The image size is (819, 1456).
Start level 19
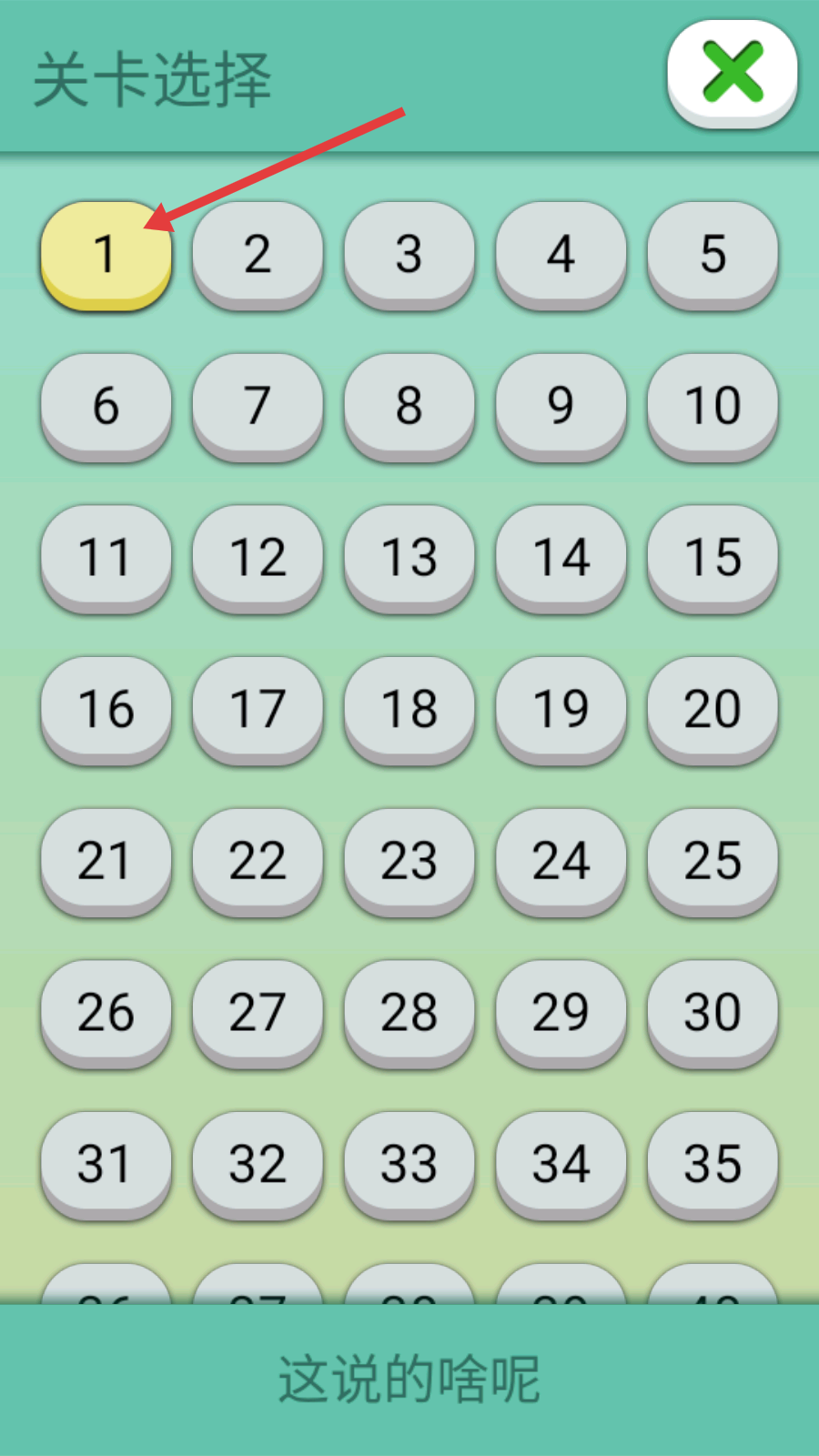(561, 708)
